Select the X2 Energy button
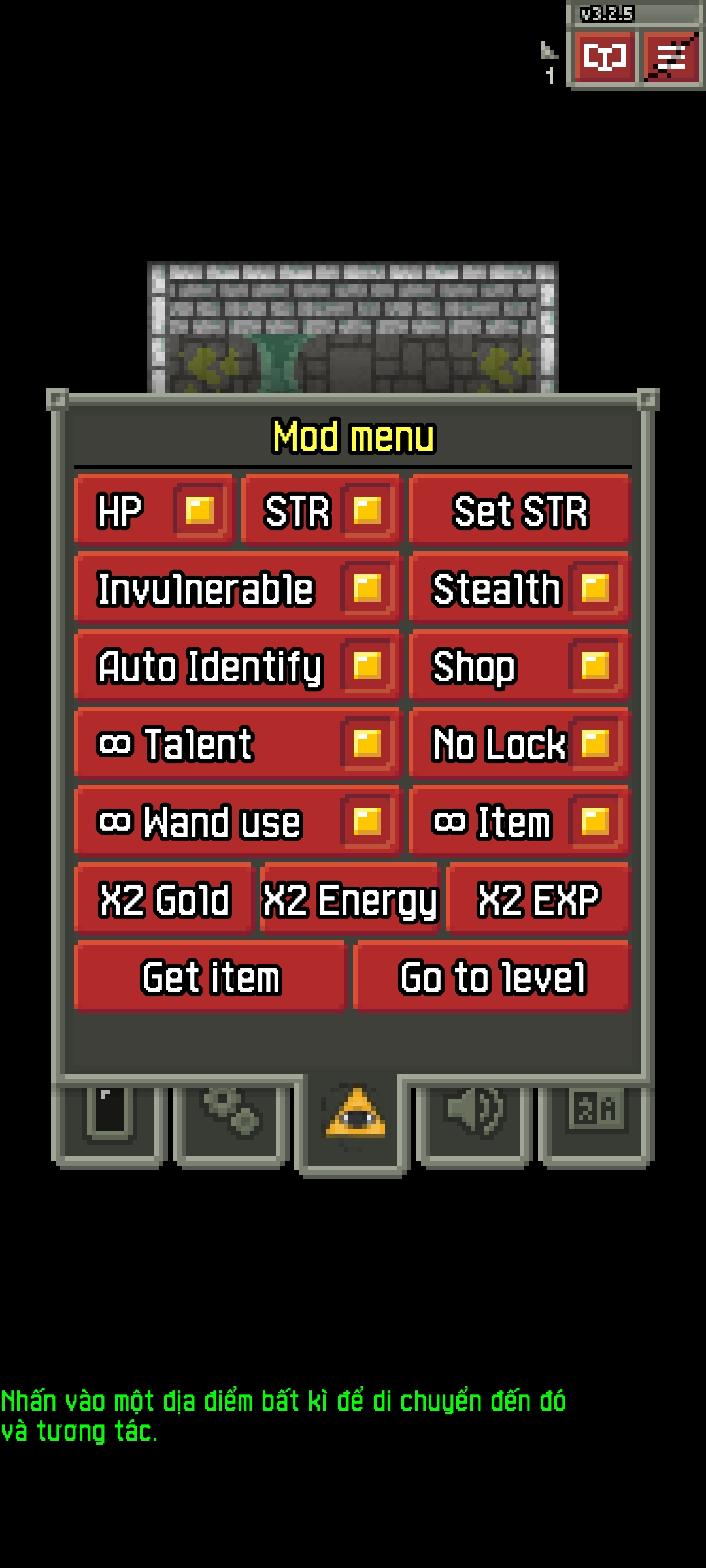Image resolution: width=706 pixels, height=1568 pixels. pos(350,899)
